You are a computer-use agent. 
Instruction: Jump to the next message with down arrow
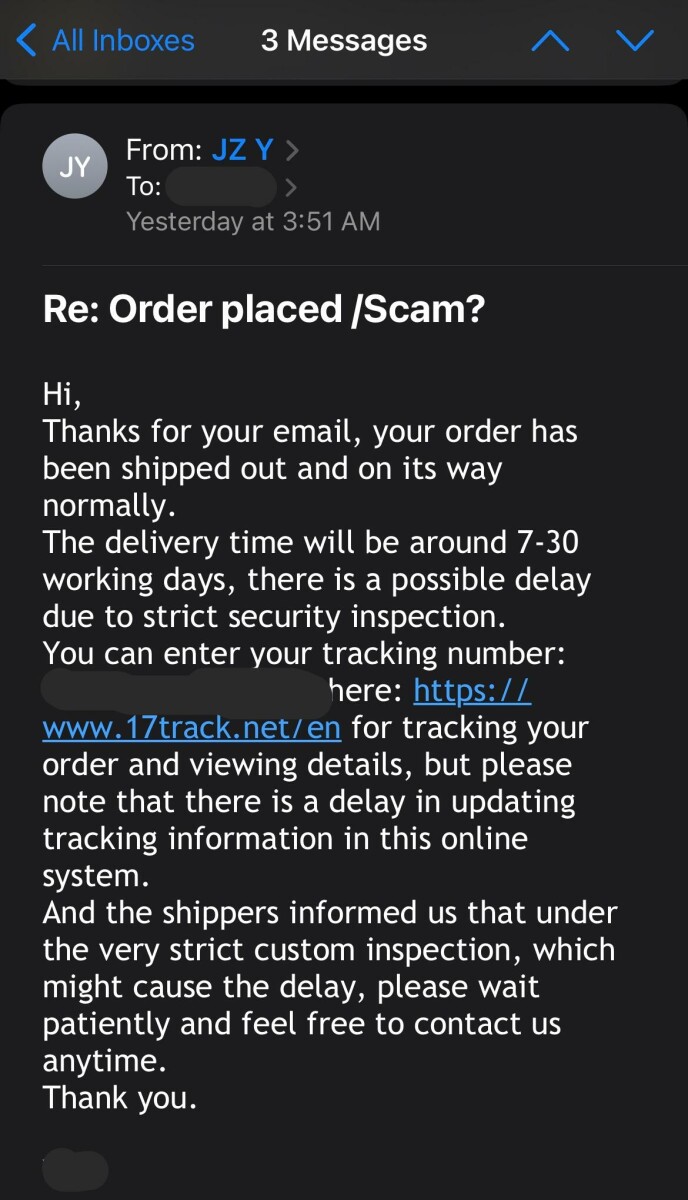pos(635,41)
